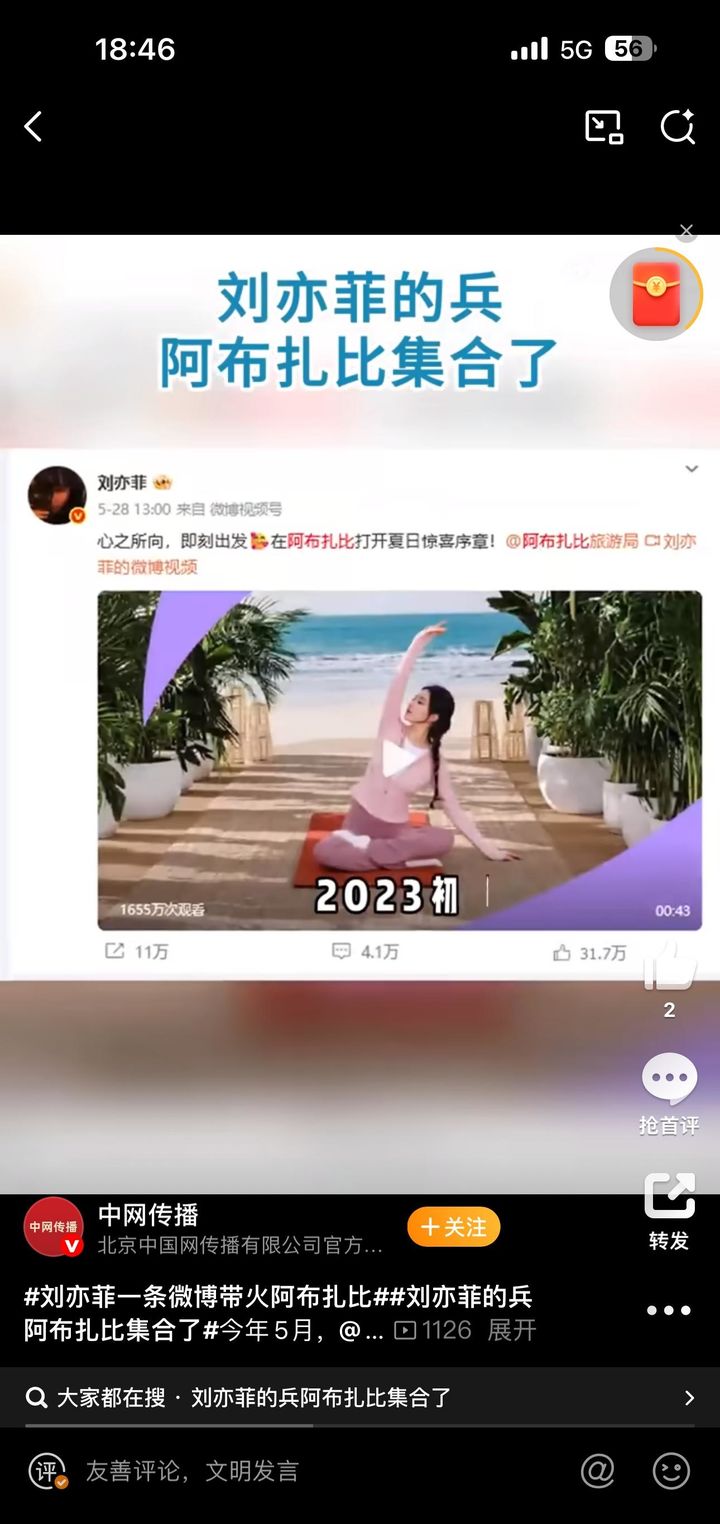
Task: Mention someone using the @ icon
Action: click(597, 1471)
